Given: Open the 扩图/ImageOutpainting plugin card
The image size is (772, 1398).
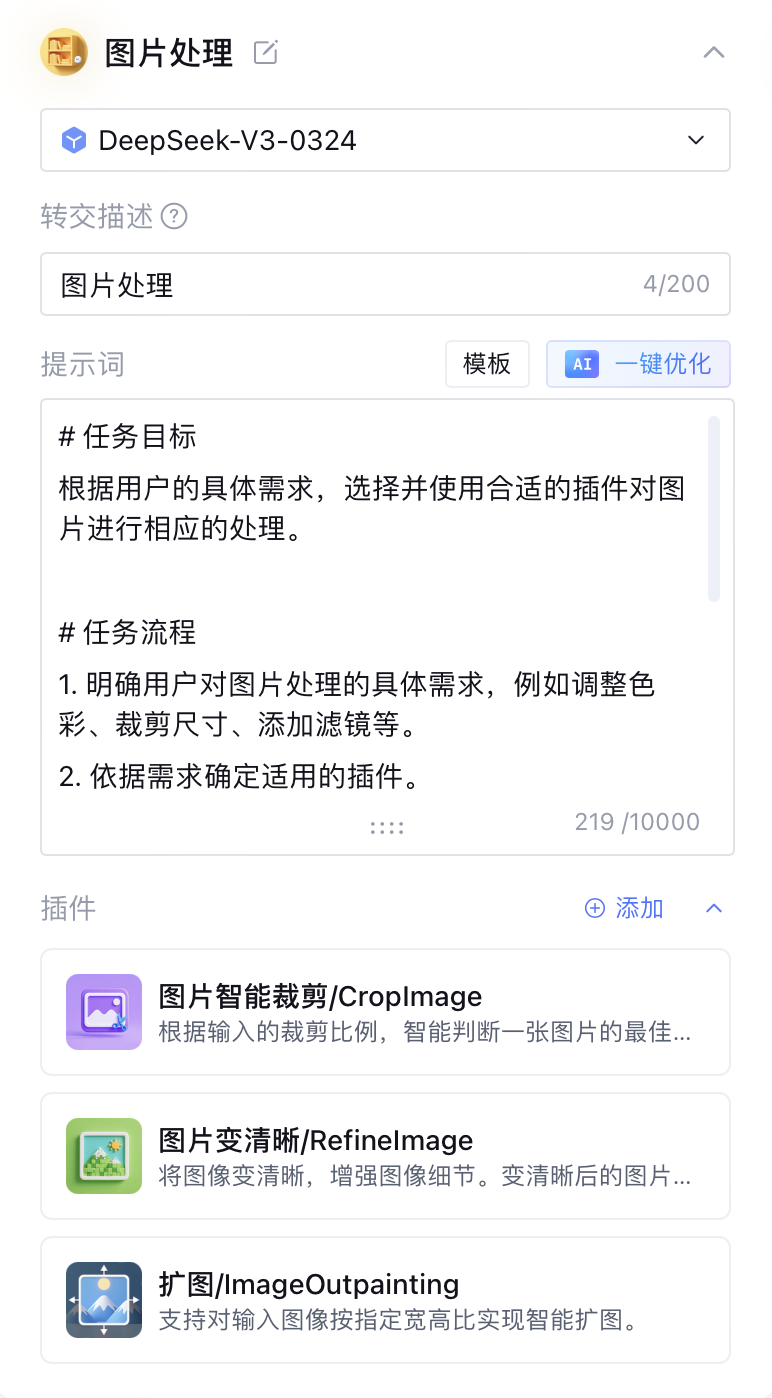Looking at the screenshot, I should 386,1300.
